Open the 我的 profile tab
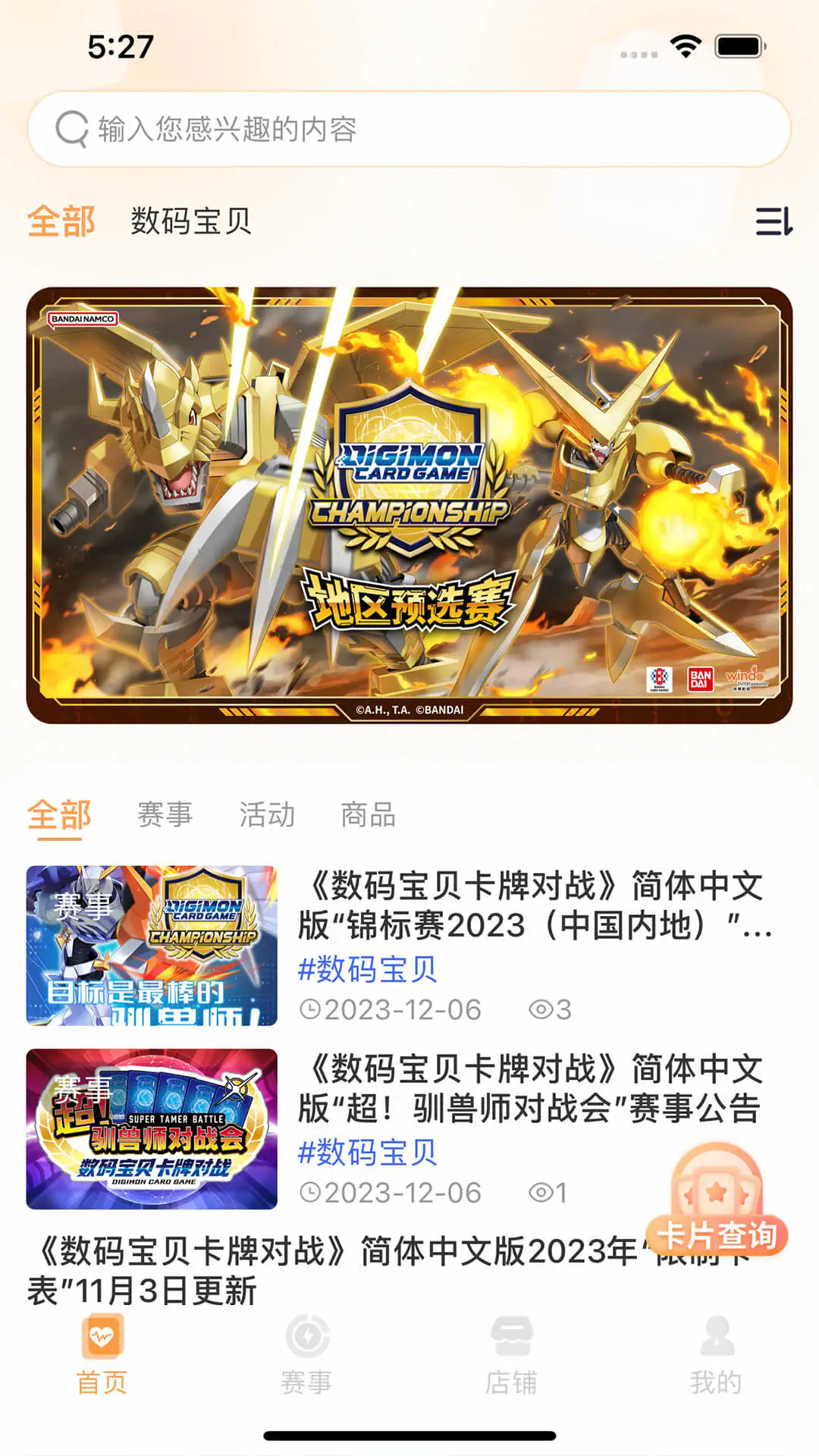 [717, 1357]
